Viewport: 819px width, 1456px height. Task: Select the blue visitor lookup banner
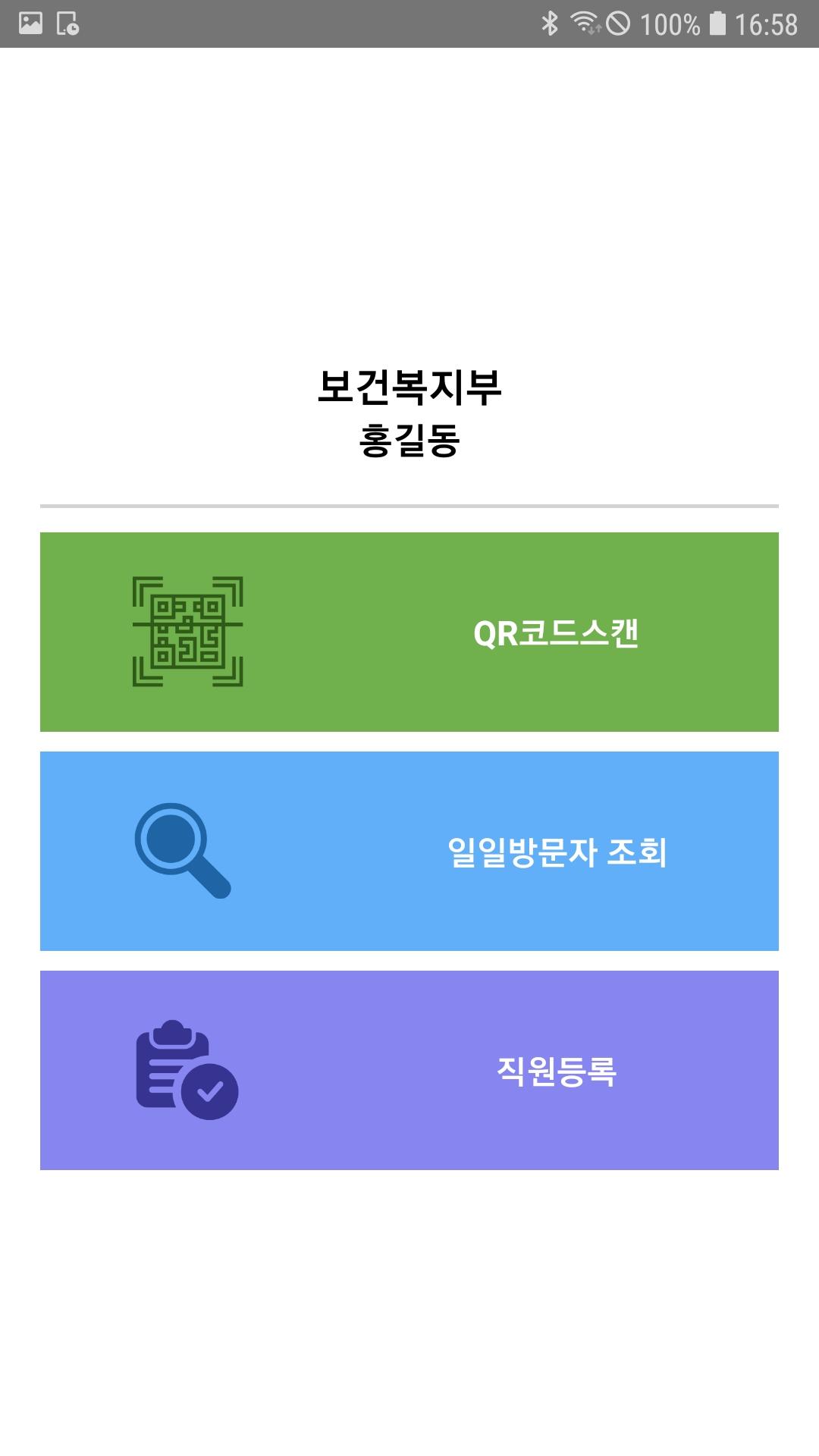pyautogui.click(x=409, y=851)
